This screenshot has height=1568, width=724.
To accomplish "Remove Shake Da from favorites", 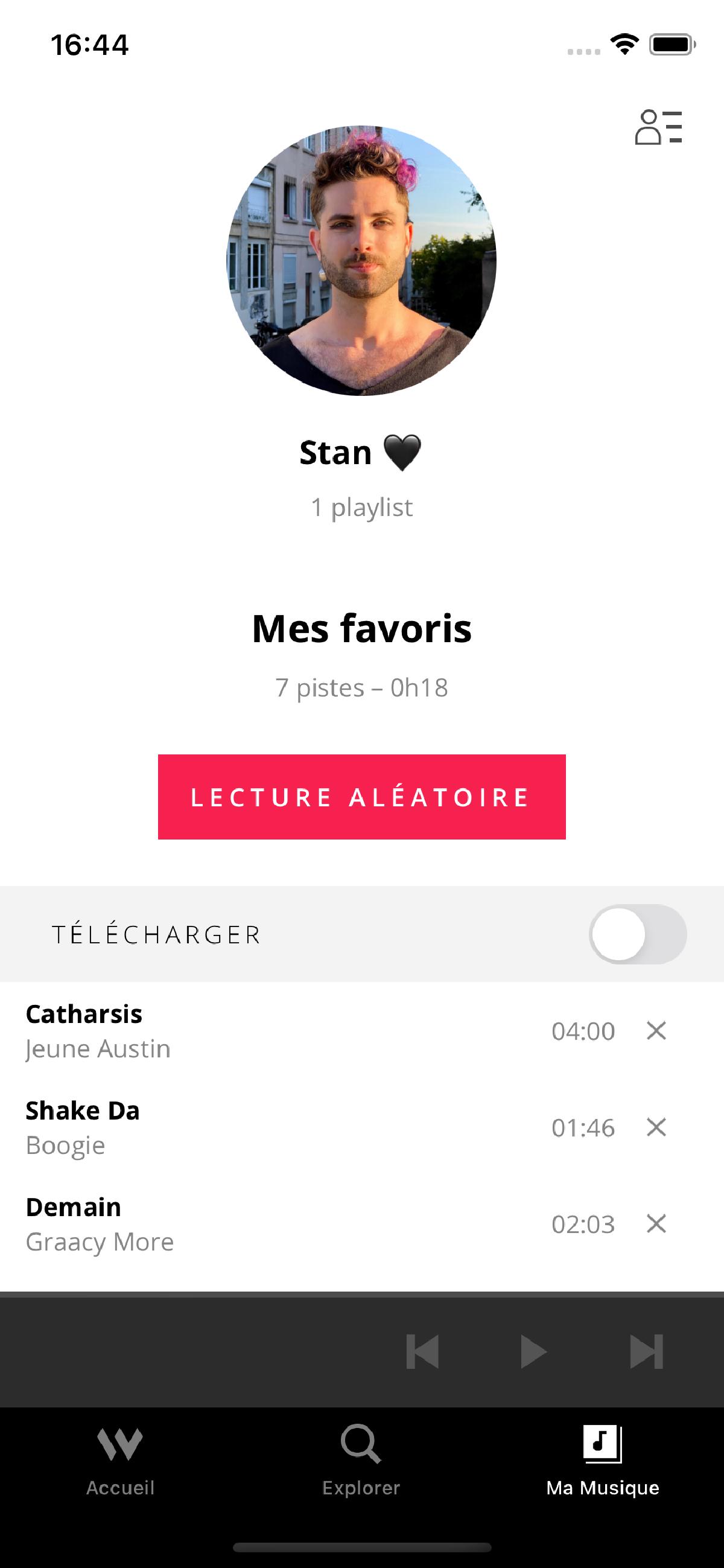I will (656, 1127).
